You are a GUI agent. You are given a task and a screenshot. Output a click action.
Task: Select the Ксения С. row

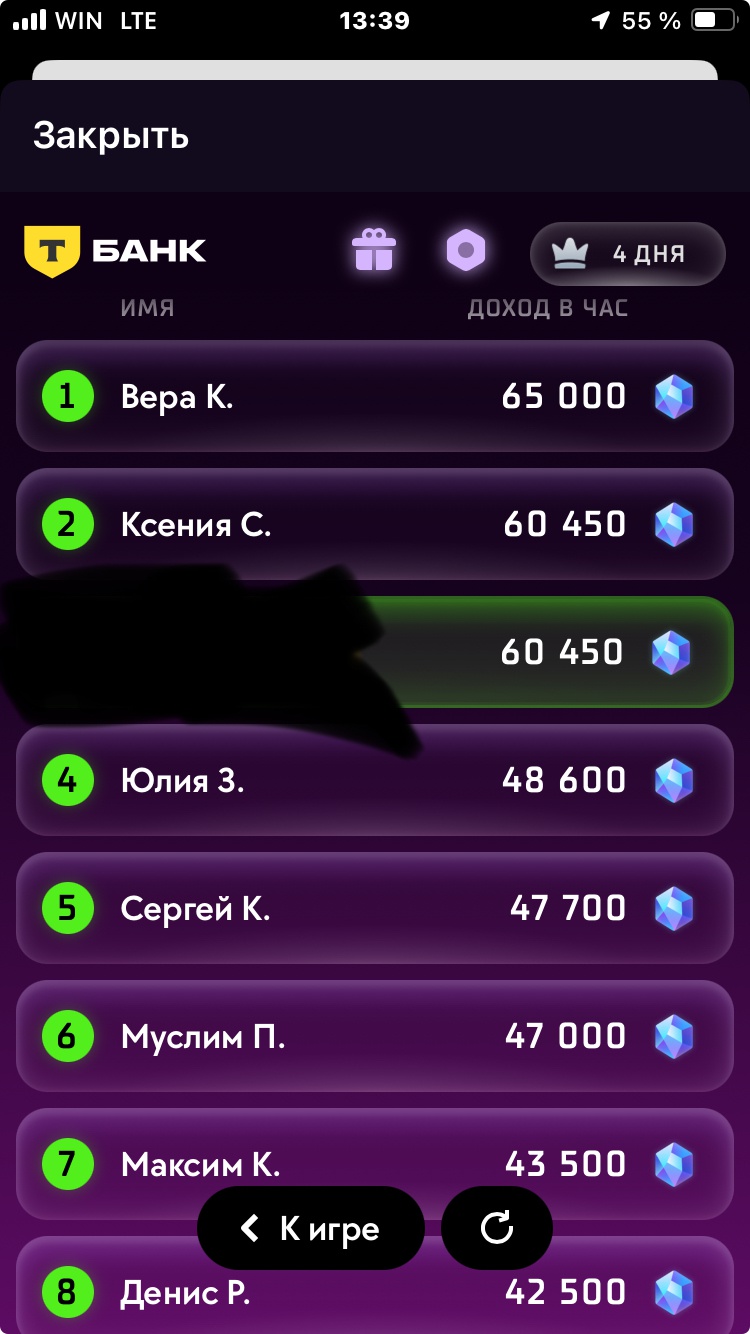tap(375, 524)
